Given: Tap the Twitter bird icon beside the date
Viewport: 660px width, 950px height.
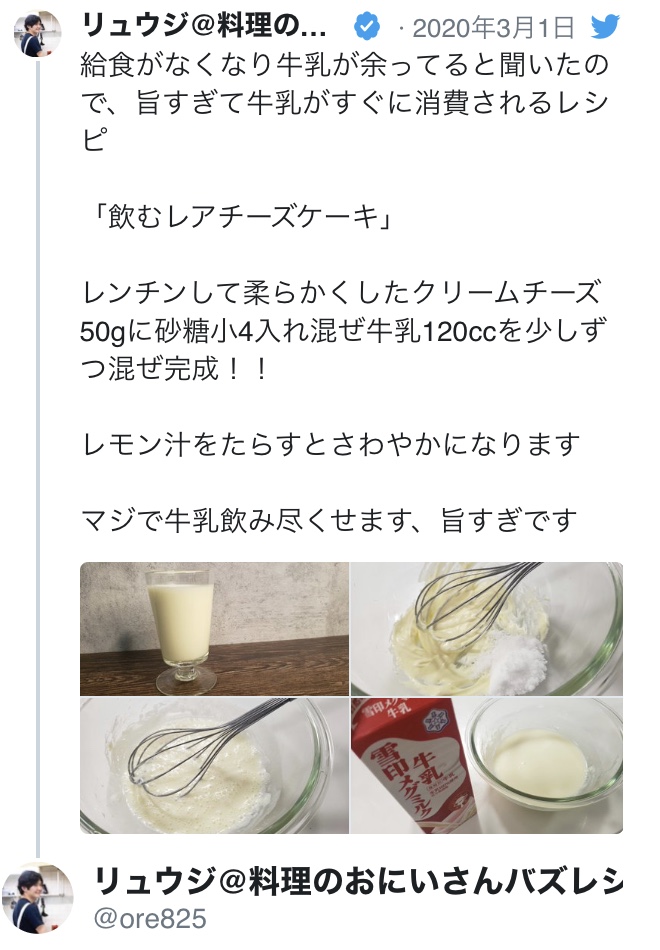Looking at the screenshot, I should coord(606,27).
